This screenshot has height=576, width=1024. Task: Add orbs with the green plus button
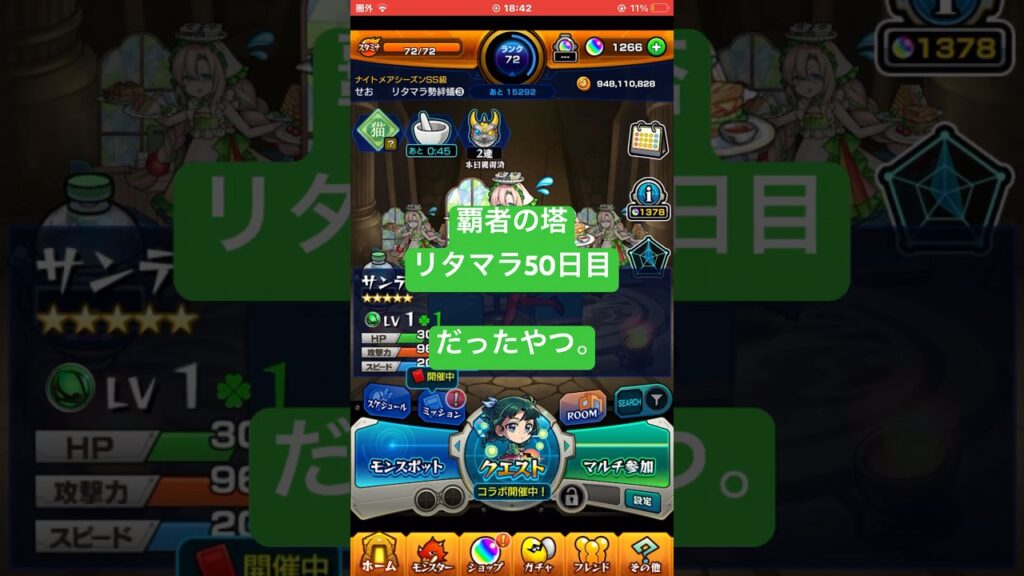[x=656, y=46]
